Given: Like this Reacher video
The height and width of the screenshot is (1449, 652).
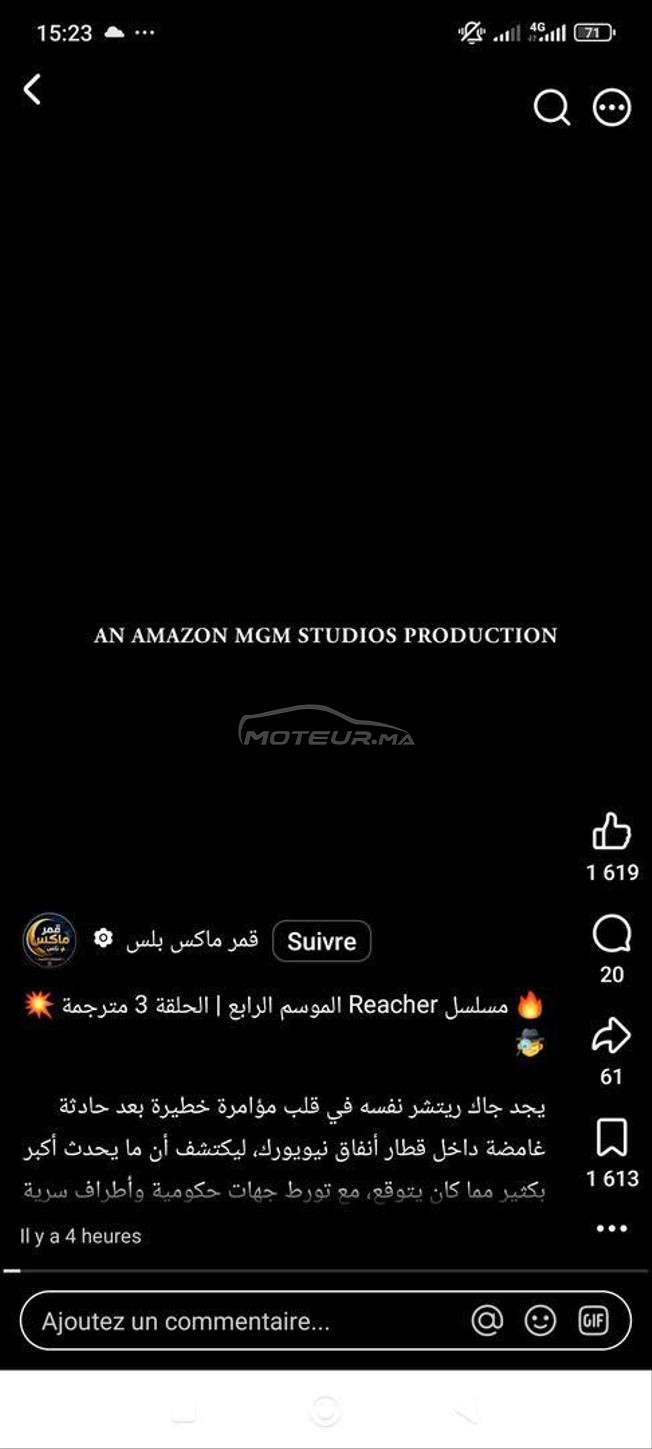Looking at the screenshot, I should click(612, 831).
